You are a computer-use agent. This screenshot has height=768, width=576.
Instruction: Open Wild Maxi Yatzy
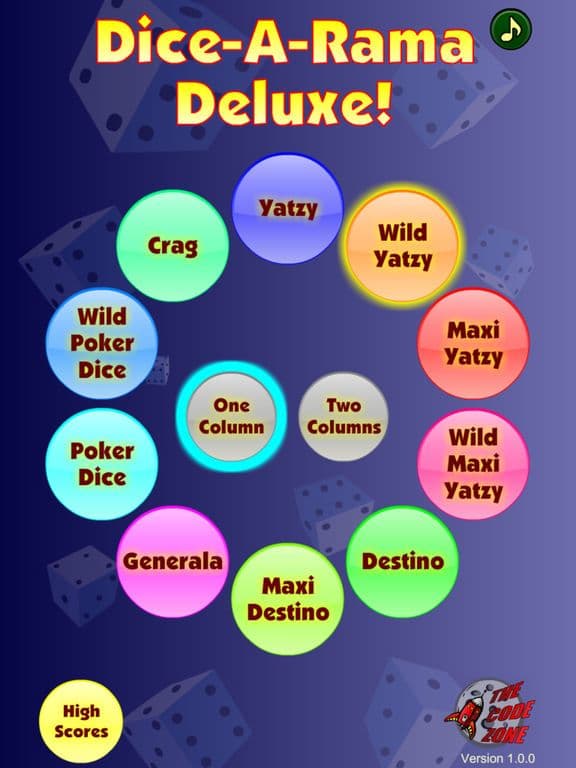473,464
